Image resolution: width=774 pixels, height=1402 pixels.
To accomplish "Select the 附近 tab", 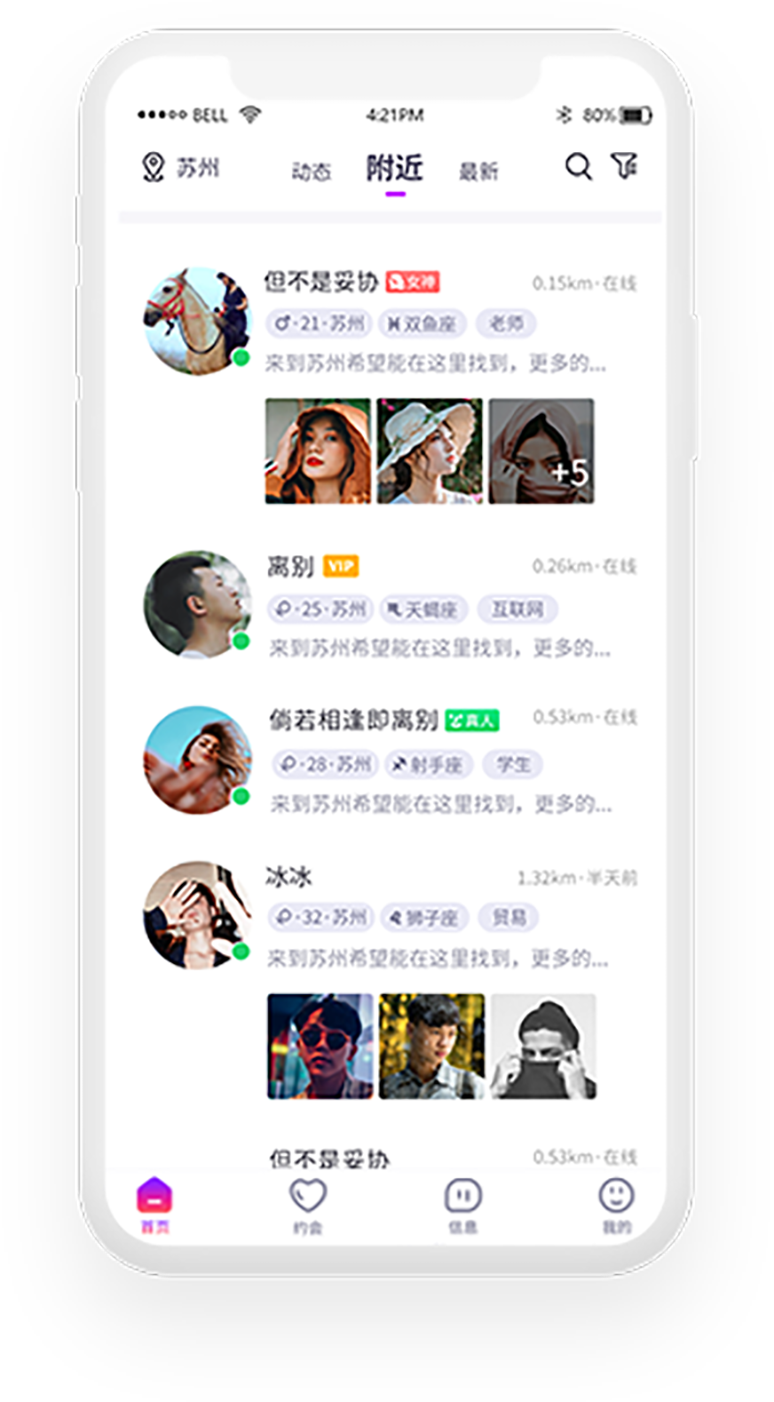I will click(394, 169).
